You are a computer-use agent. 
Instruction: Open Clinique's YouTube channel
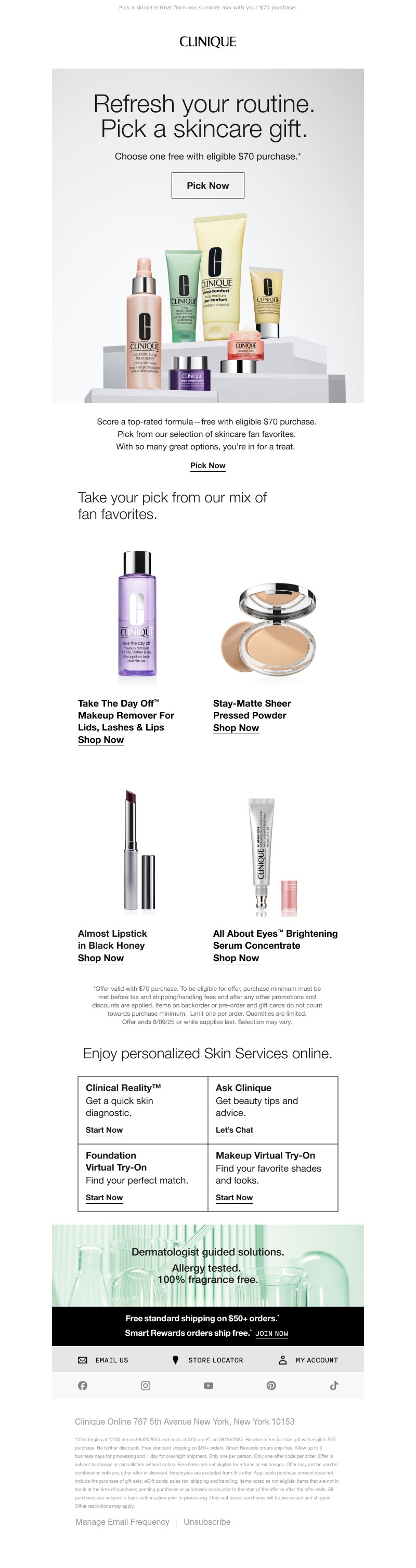209,1386
